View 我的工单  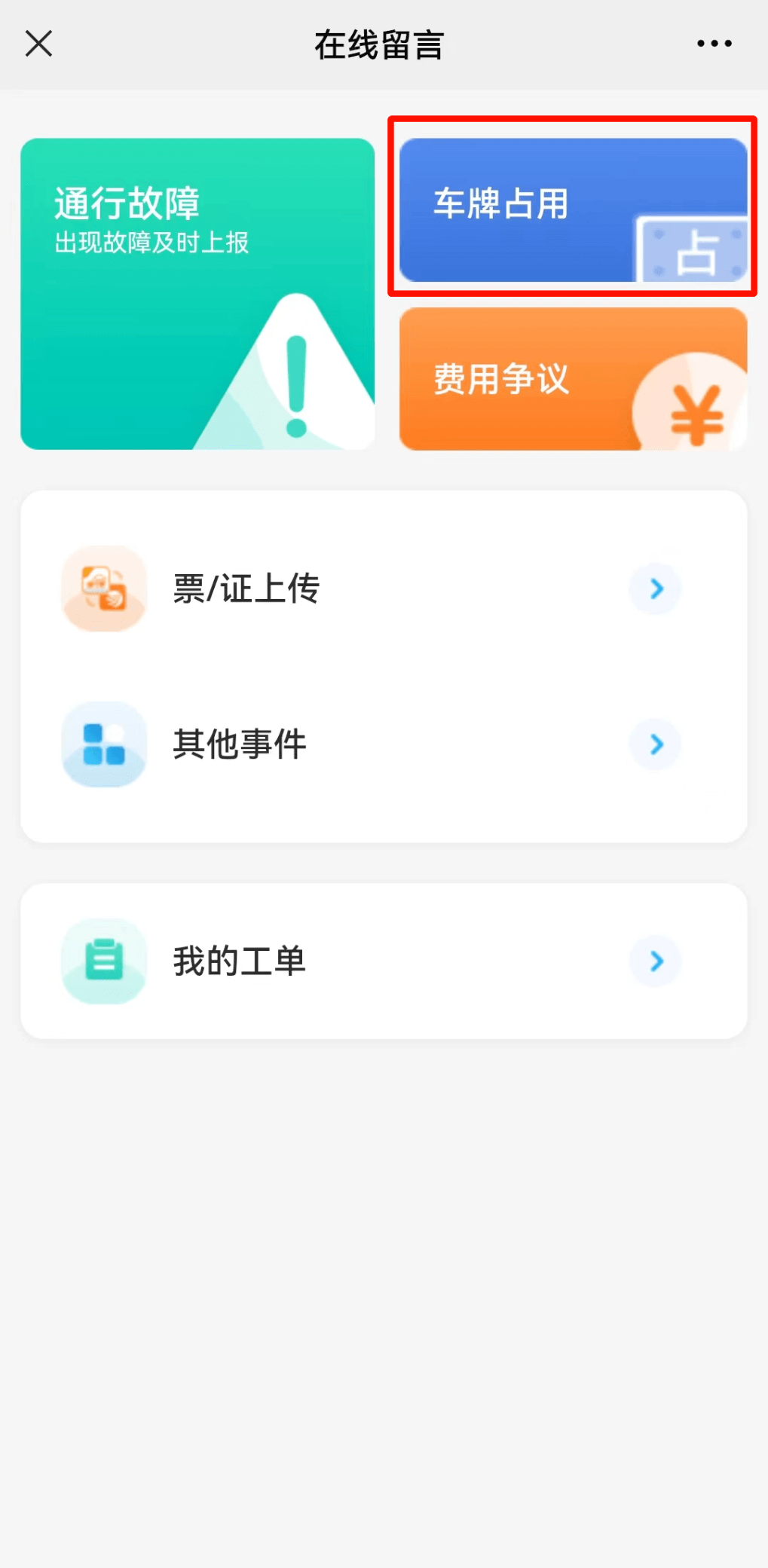pos(384,961)
